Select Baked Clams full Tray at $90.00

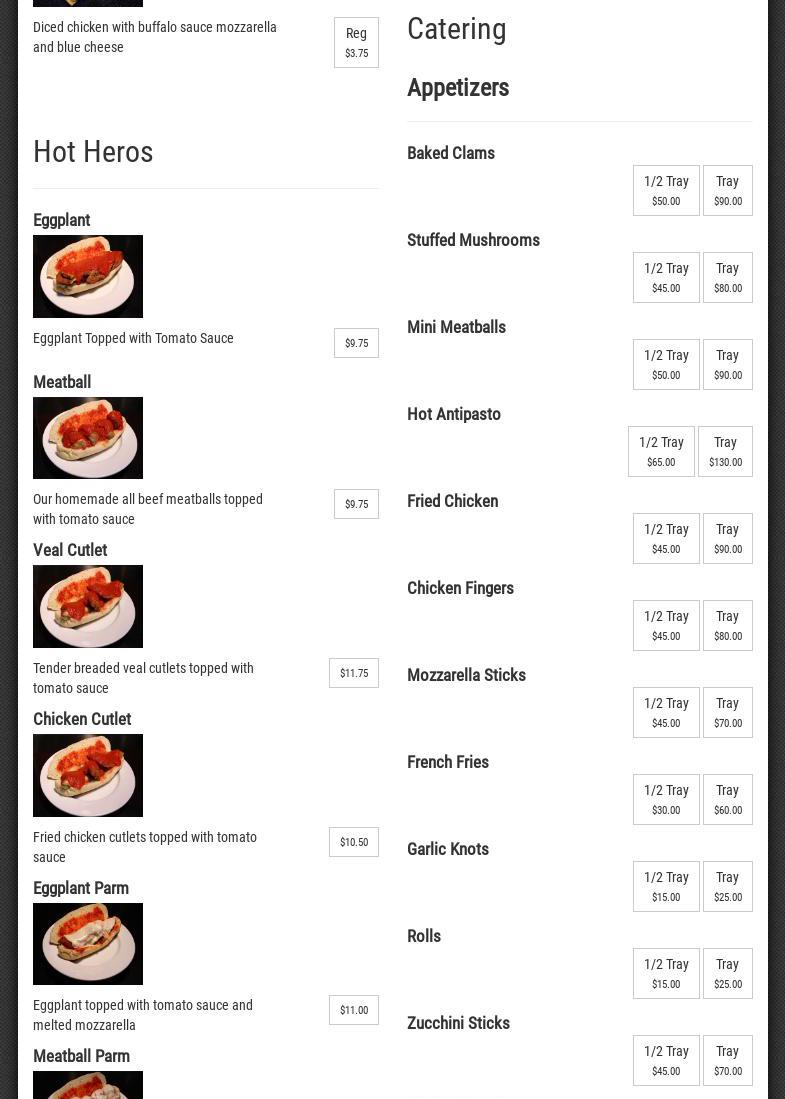[727, 190]
